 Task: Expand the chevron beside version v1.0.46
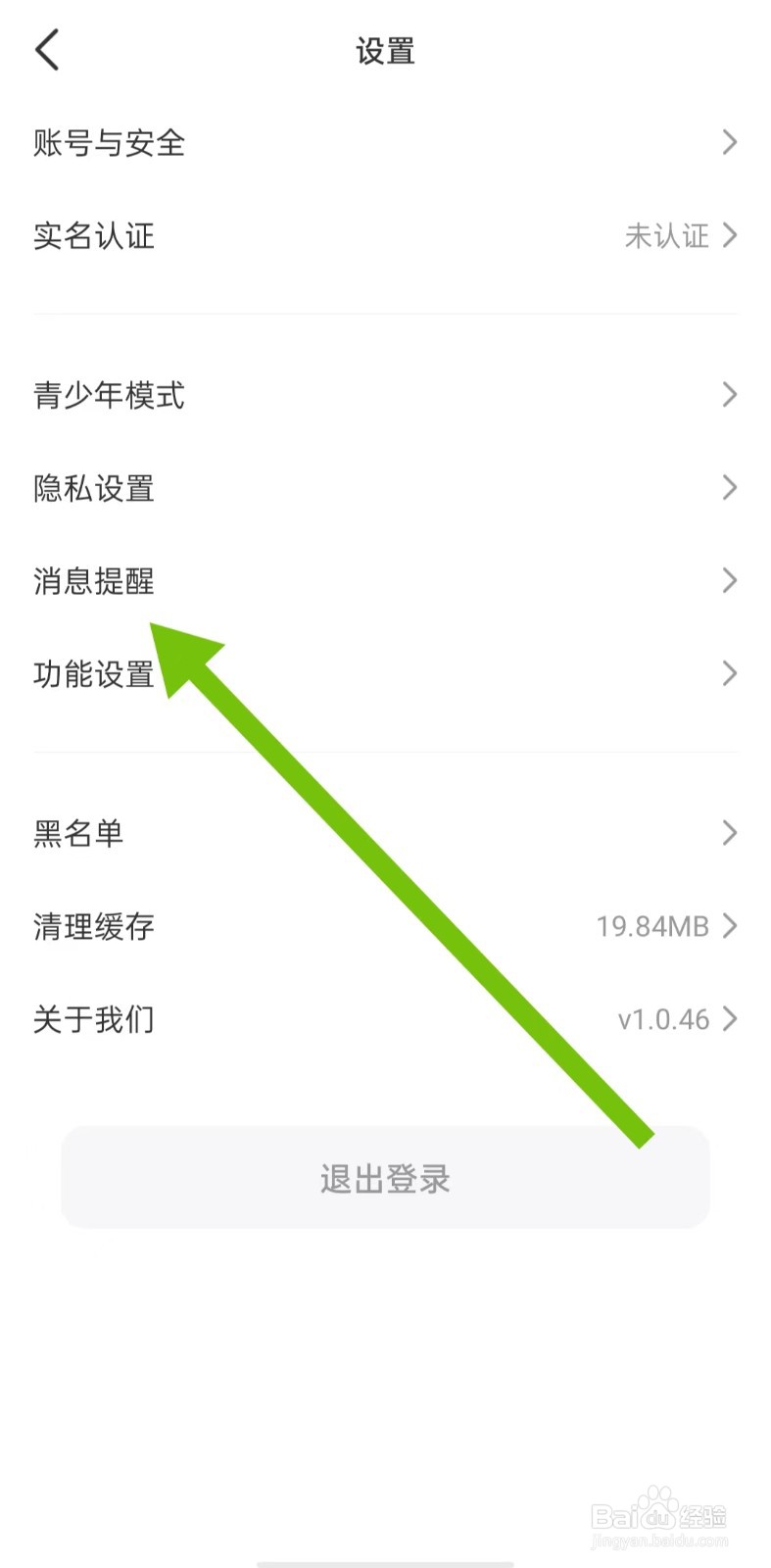point(729,1019)
